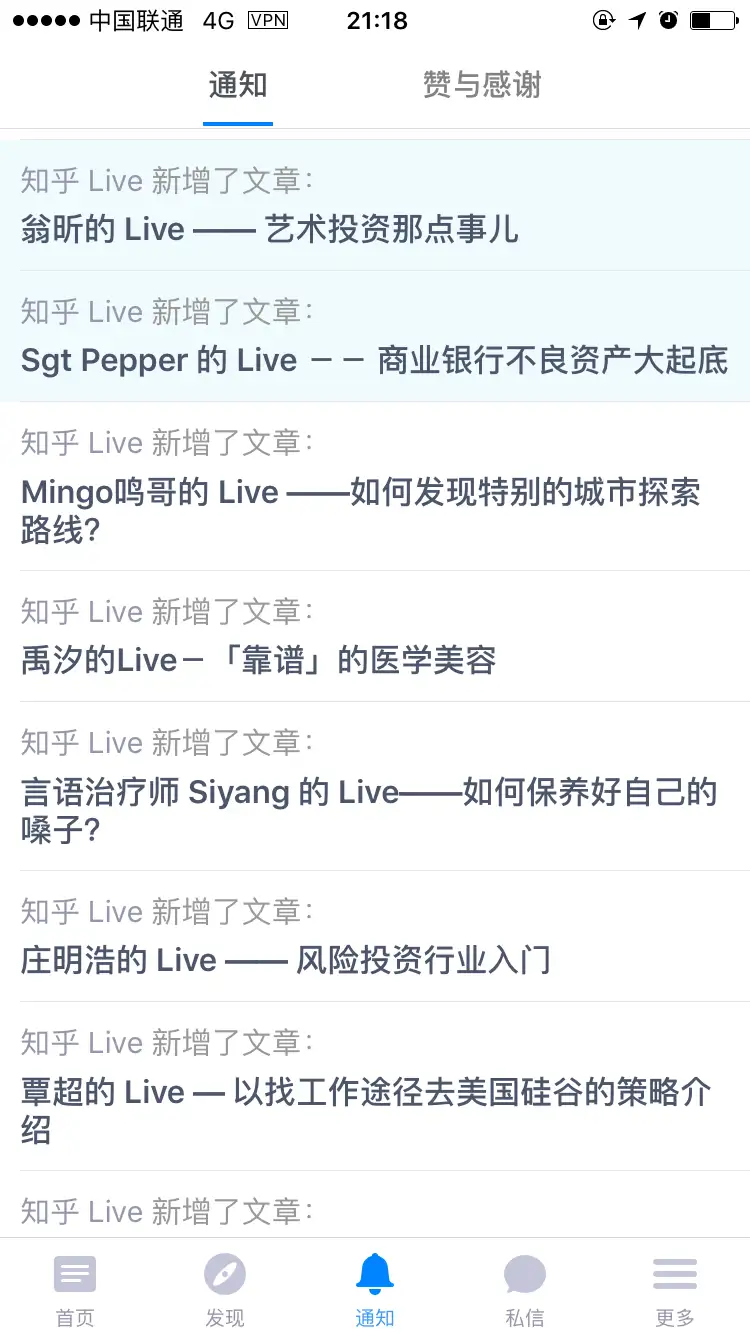The height and width of the screenshot is (1334, 750).
Task: Open Sgt Pepper 的 Live notification
Action: tap(375, 337)
